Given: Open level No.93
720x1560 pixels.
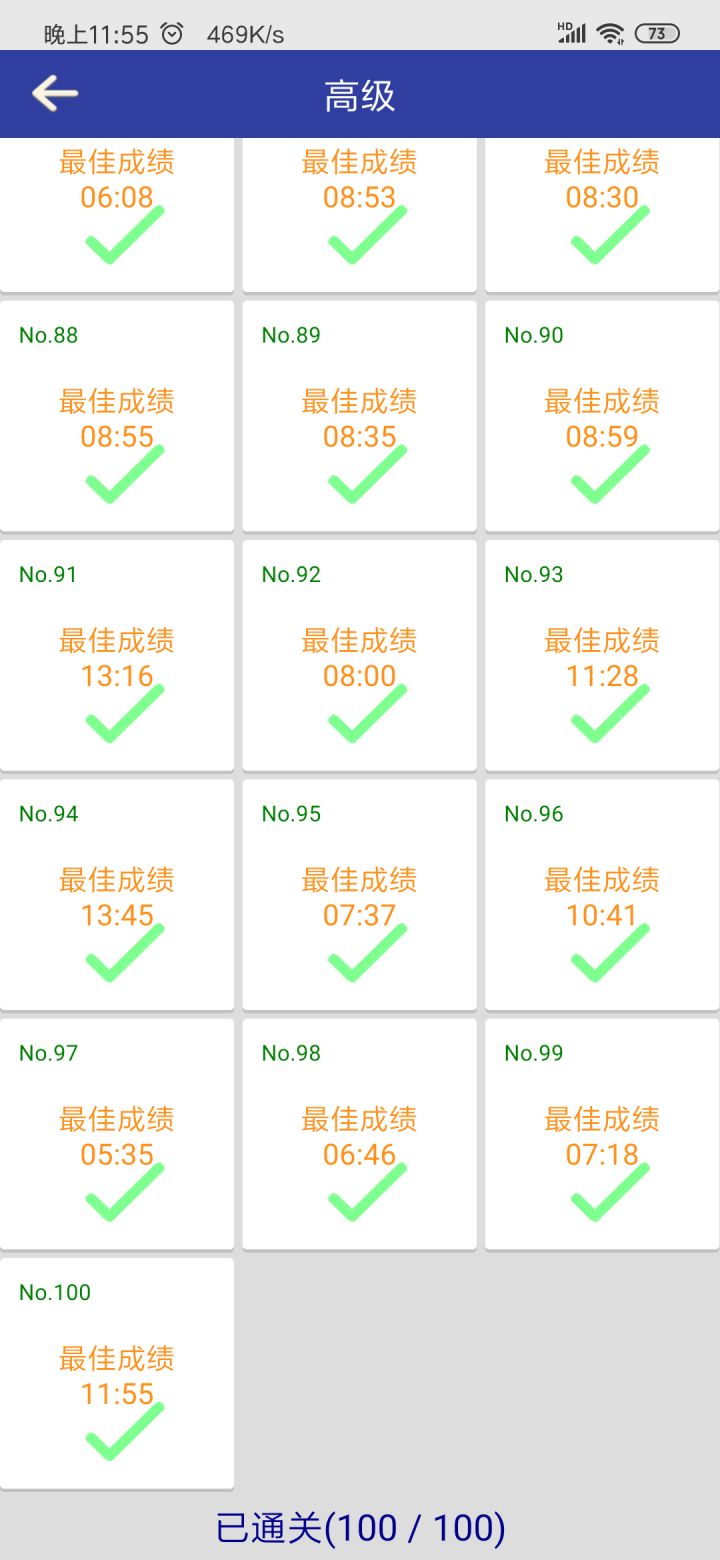Looking at the screenshot, I should pyautogui.click(x=602, y=655).
